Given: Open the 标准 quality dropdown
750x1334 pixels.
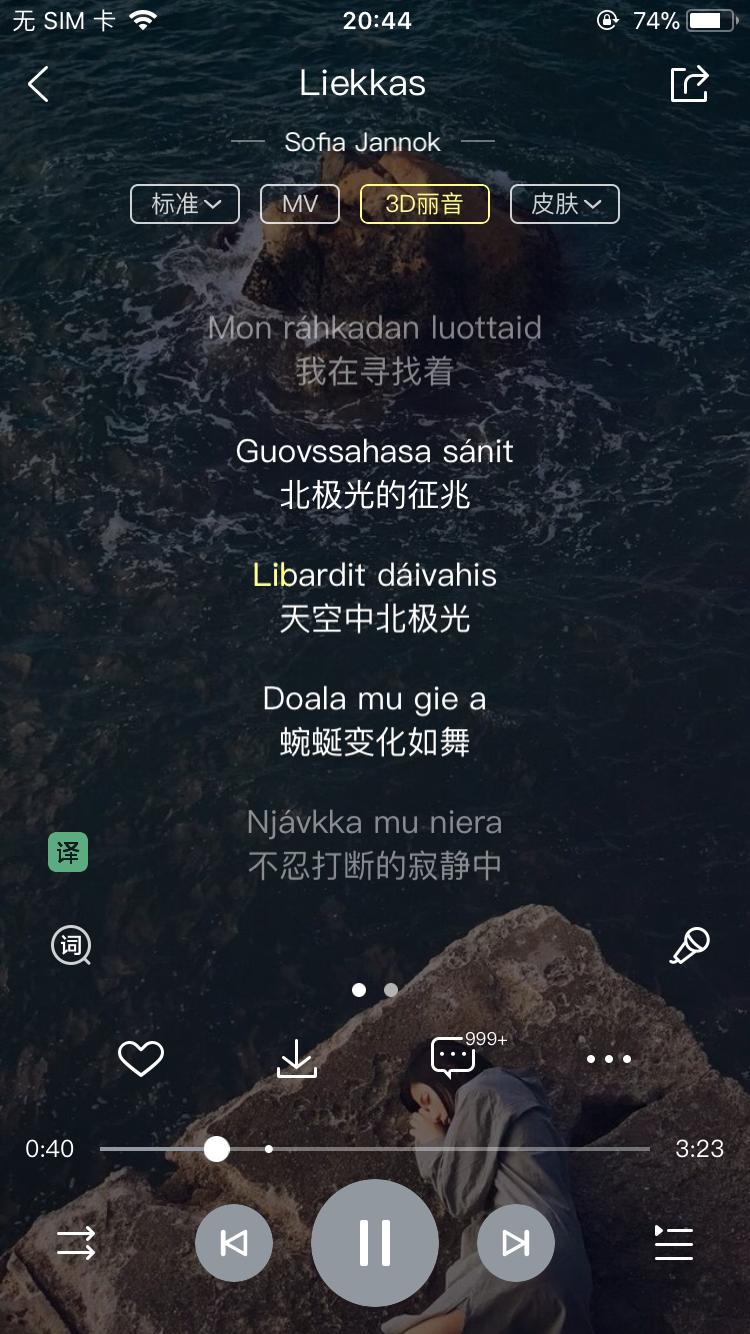Looking at the screenshot, I should tap(184, 203).
